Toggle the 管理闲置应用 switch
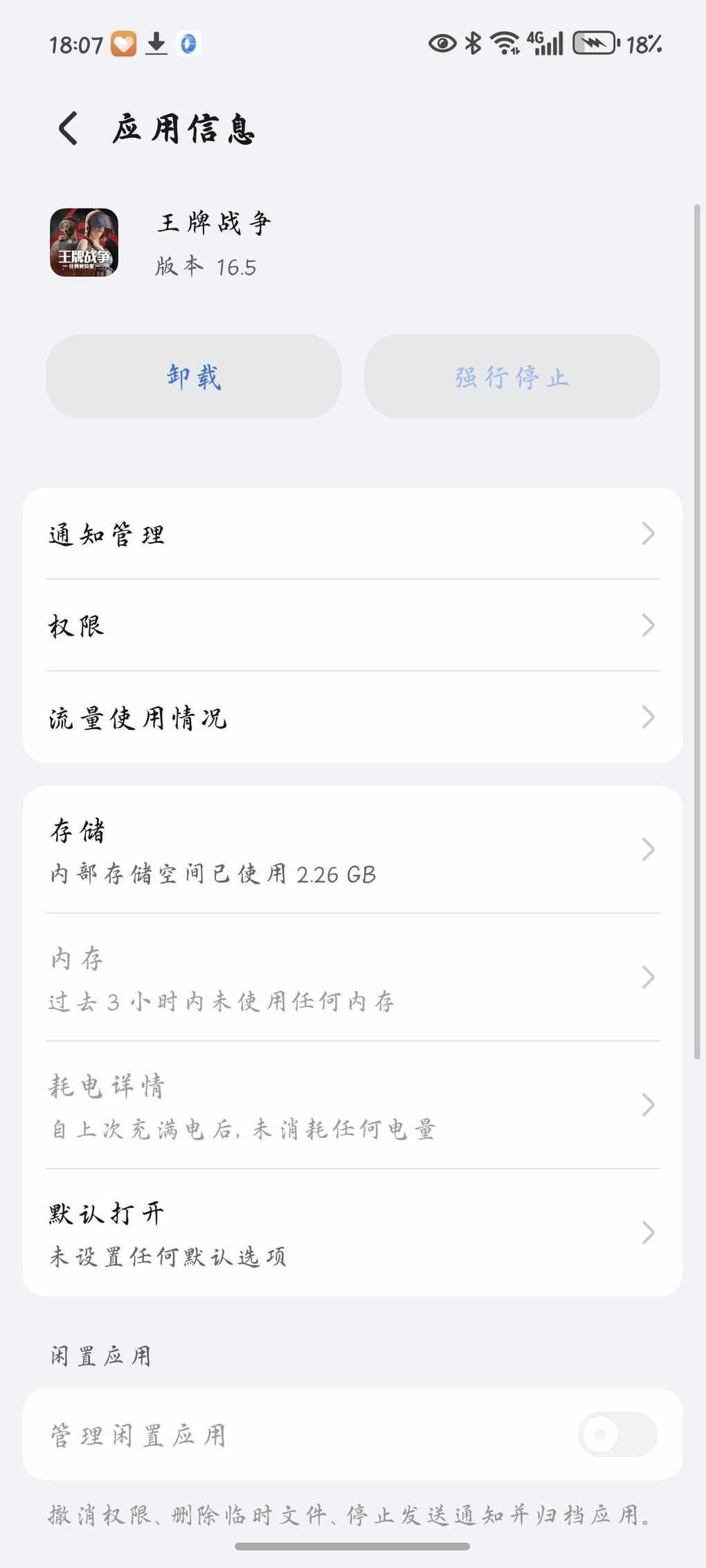The width and height of the screenshot is (706, 1568). 617,1434
